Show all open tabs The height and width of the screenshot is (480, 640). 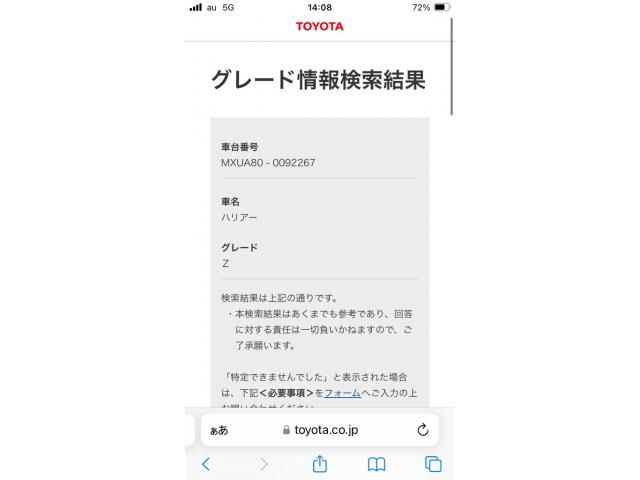click(433, 464)
